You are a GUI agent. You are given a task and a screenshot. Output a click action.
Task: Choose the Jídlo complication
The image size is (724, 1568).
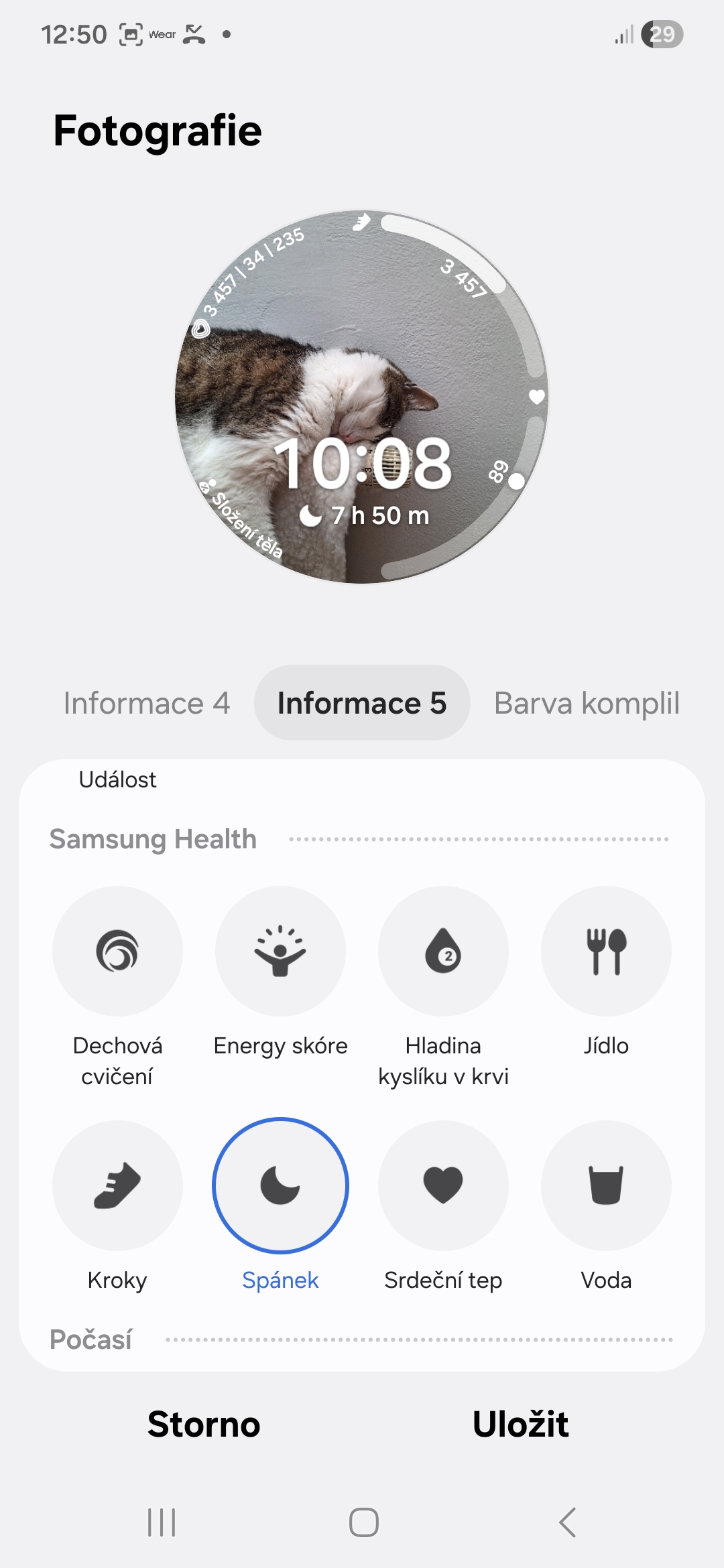click(x=606, y=952)
